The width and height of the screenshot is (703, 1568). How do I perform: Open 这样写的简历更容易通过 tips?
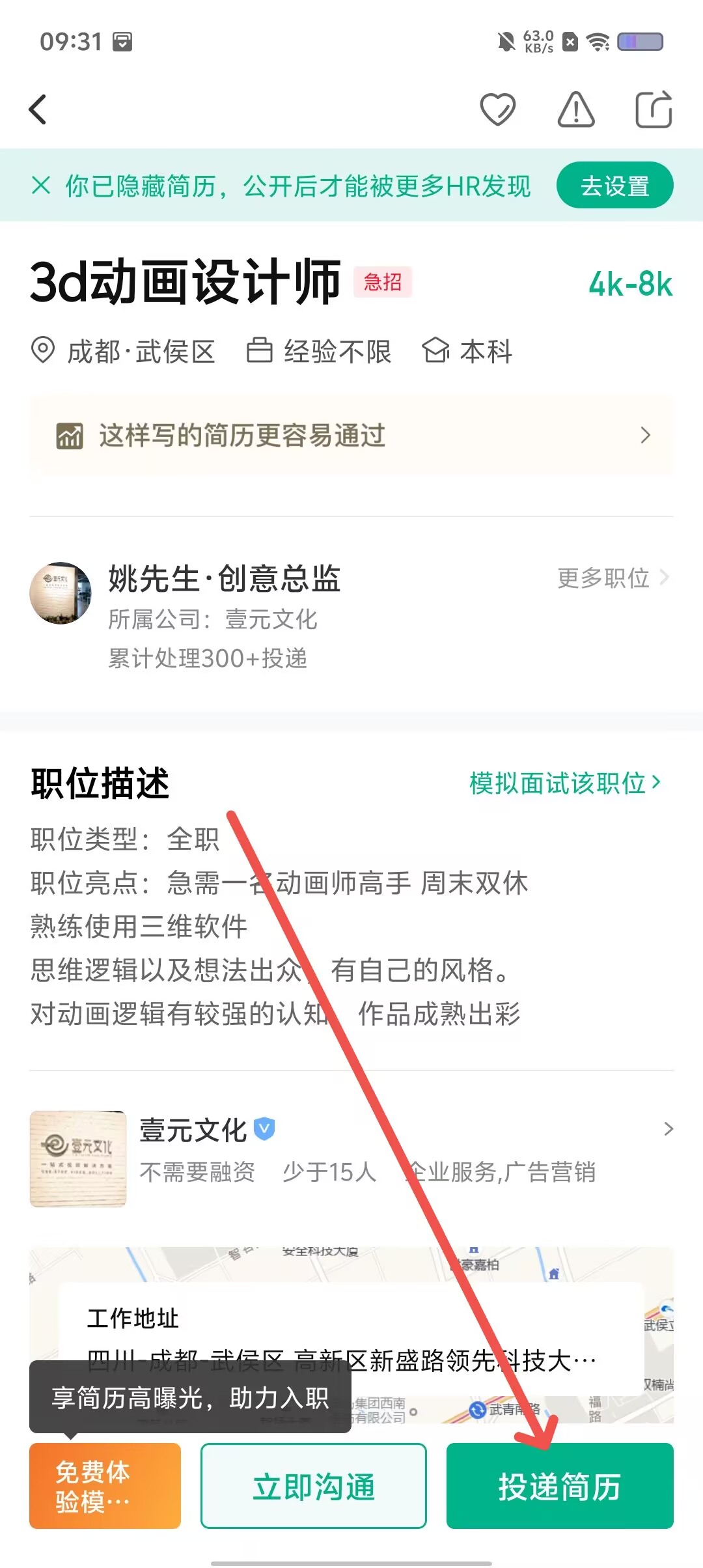(x=351, y=436)
